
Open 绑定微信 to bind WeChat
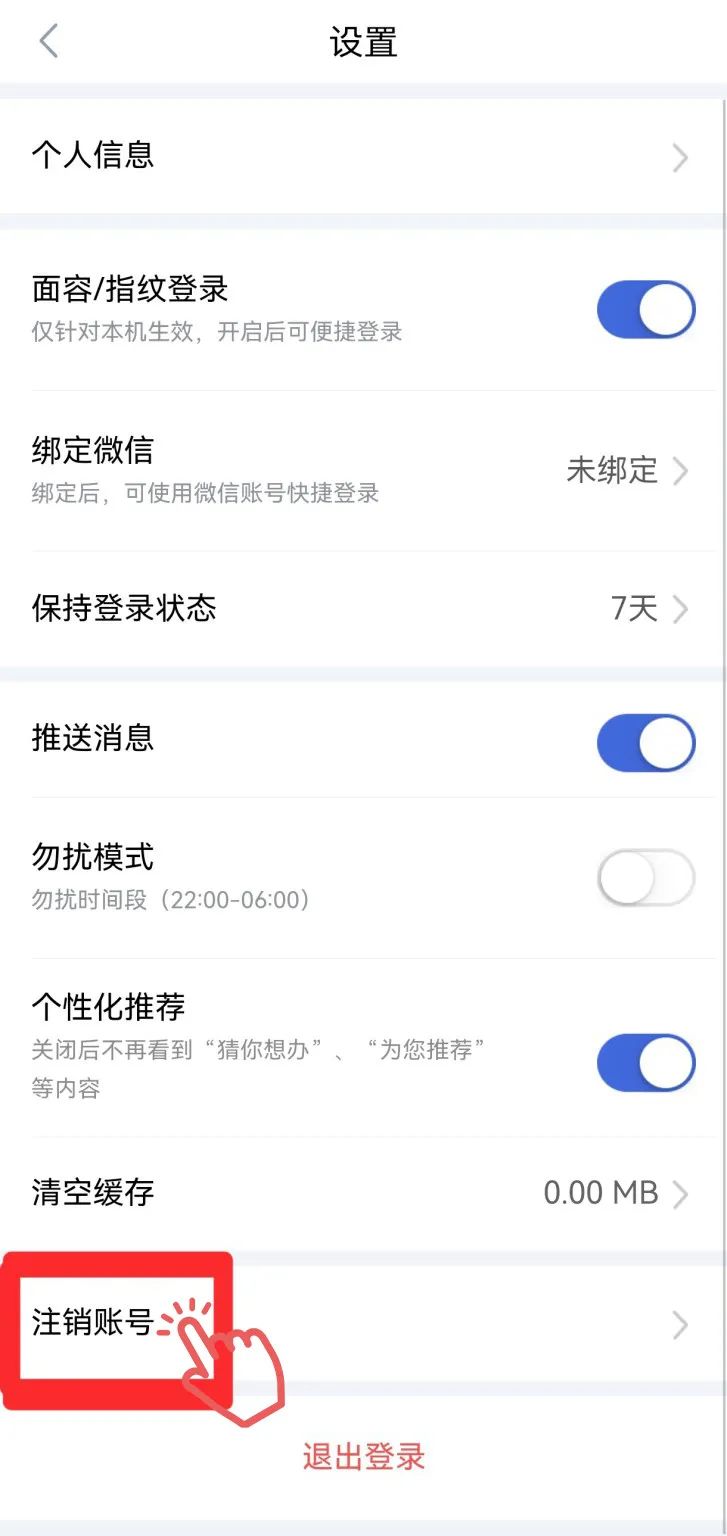tap(361, 470)
